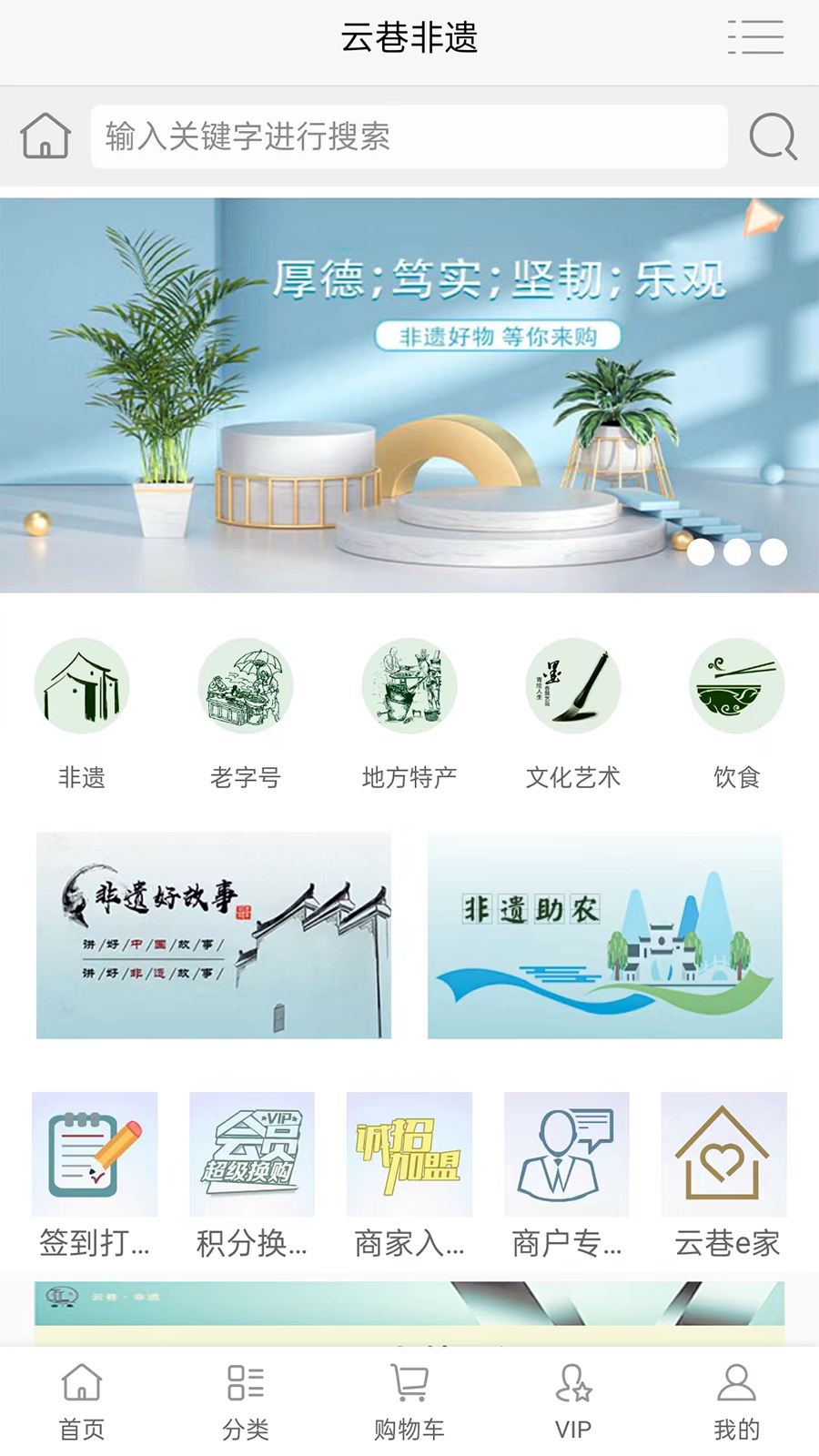Open the top-right hamburger menu
819x1456 pixels.
755,37
